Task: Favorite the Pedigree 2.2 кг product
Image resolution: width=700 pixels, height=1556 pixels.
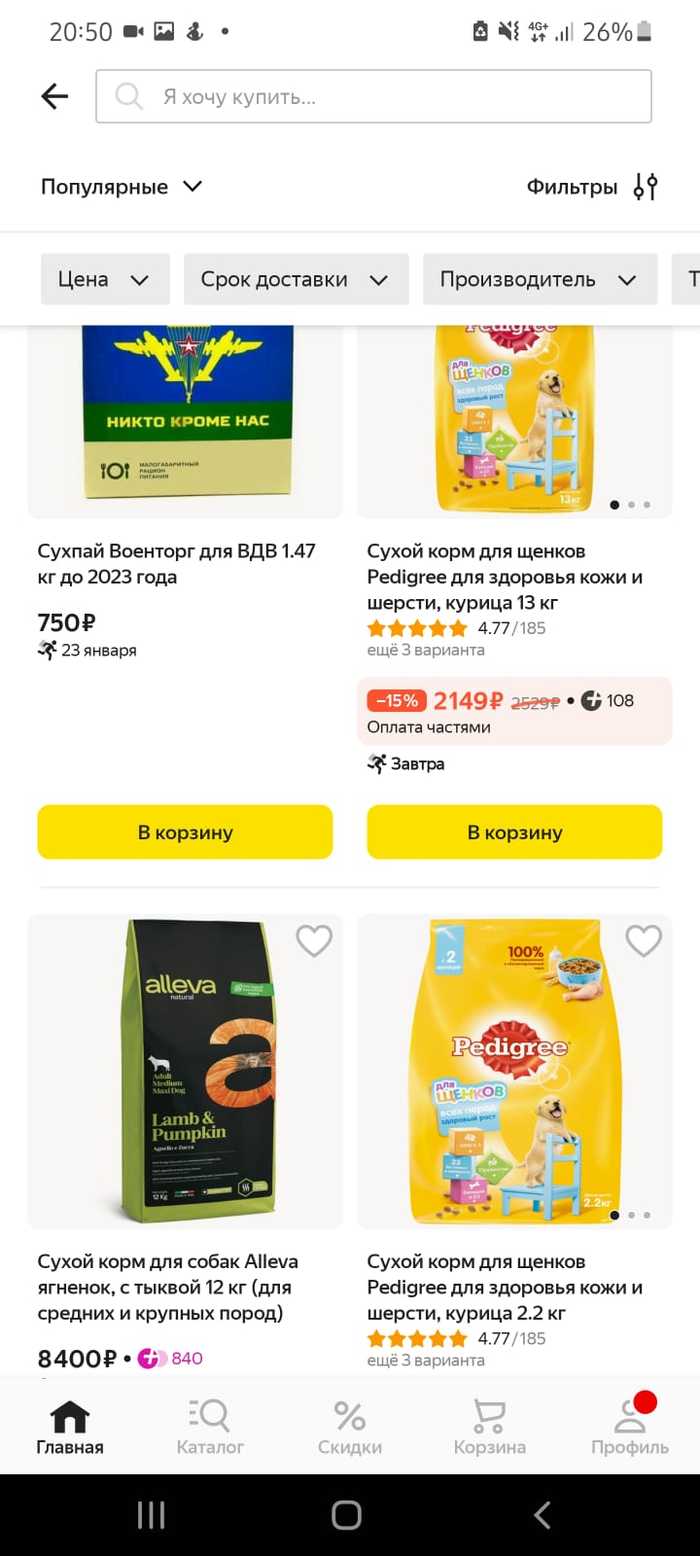Action: tap(643, 941)
